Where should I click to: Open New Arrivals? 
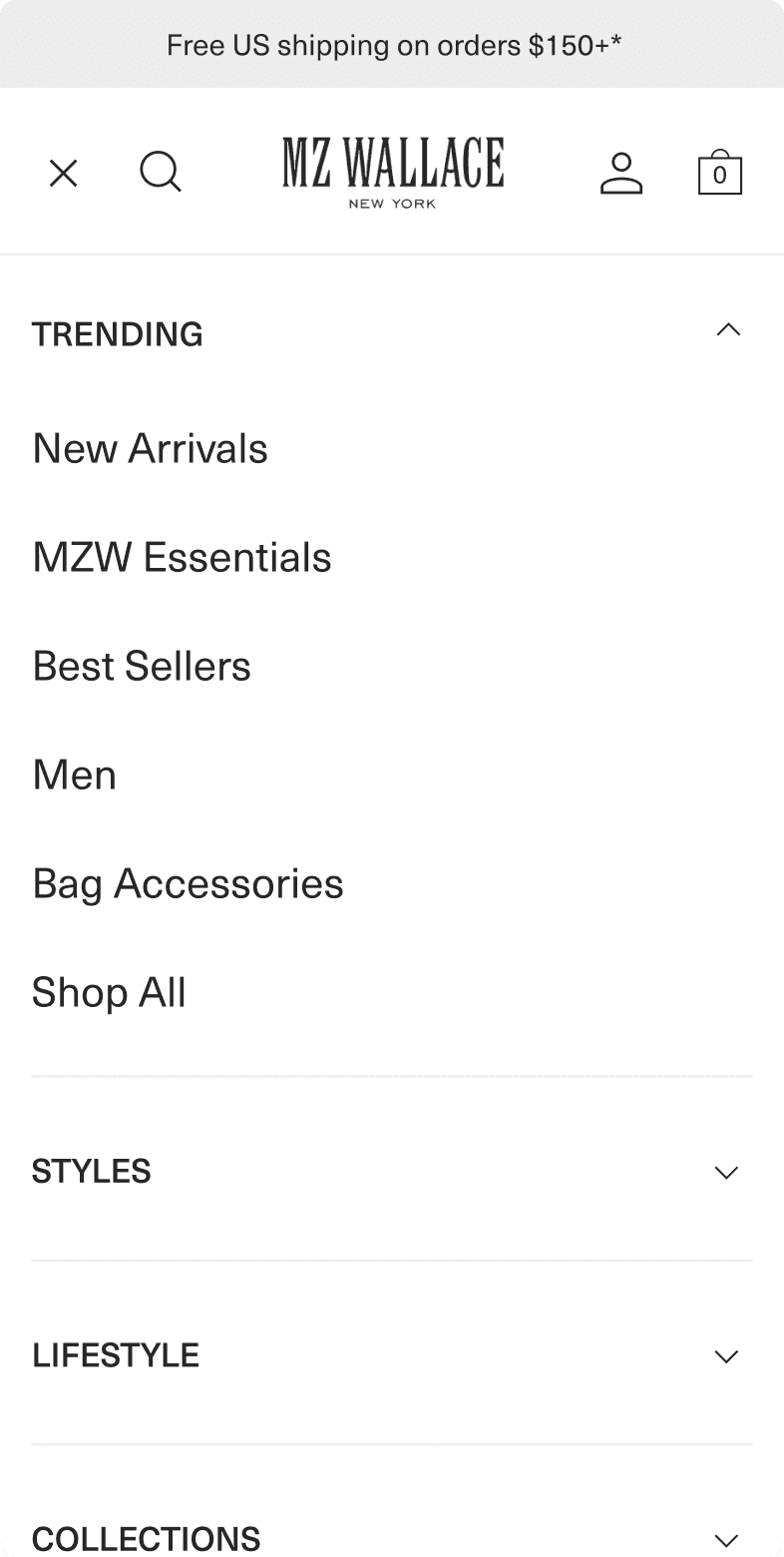(x=150, y=448)
